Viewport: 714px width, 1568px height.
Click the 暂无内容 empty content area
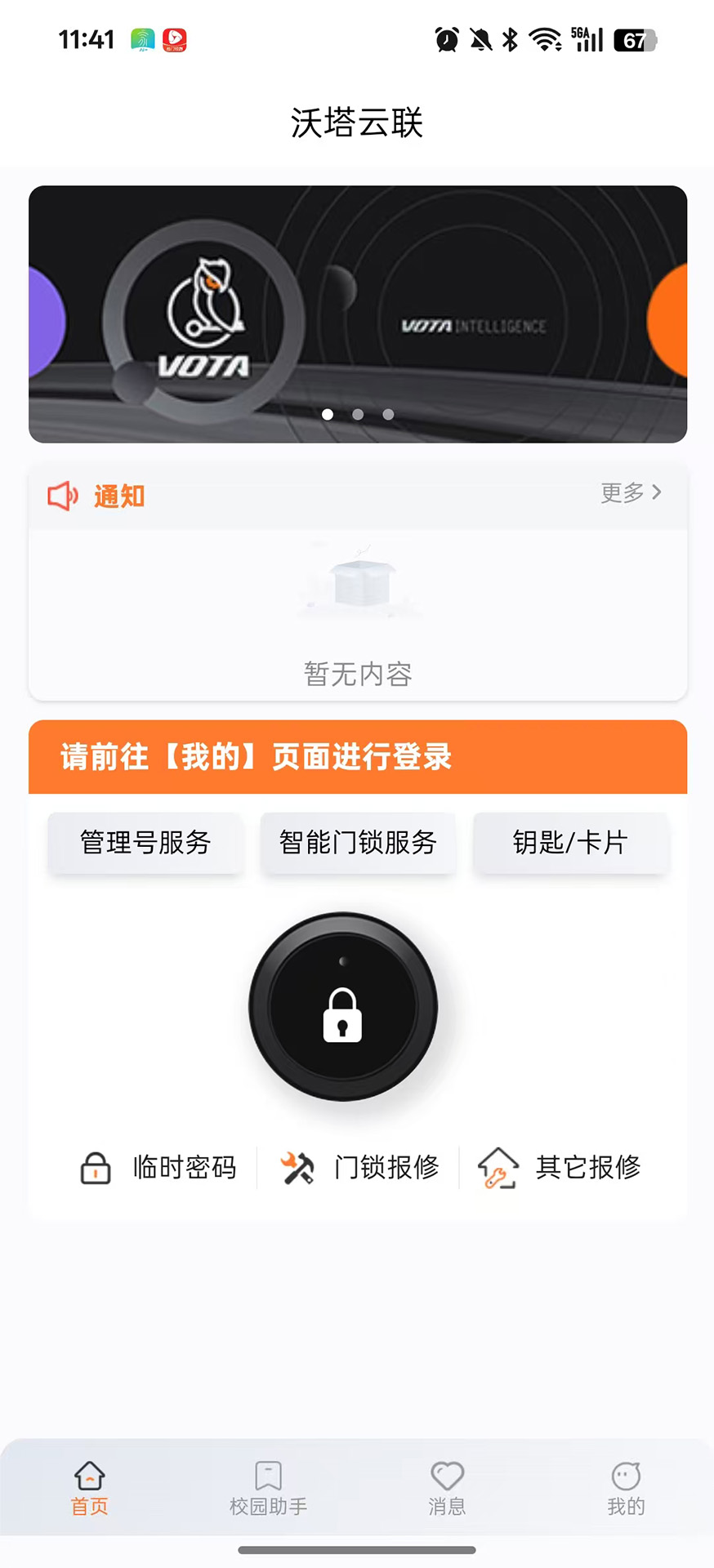357,675
